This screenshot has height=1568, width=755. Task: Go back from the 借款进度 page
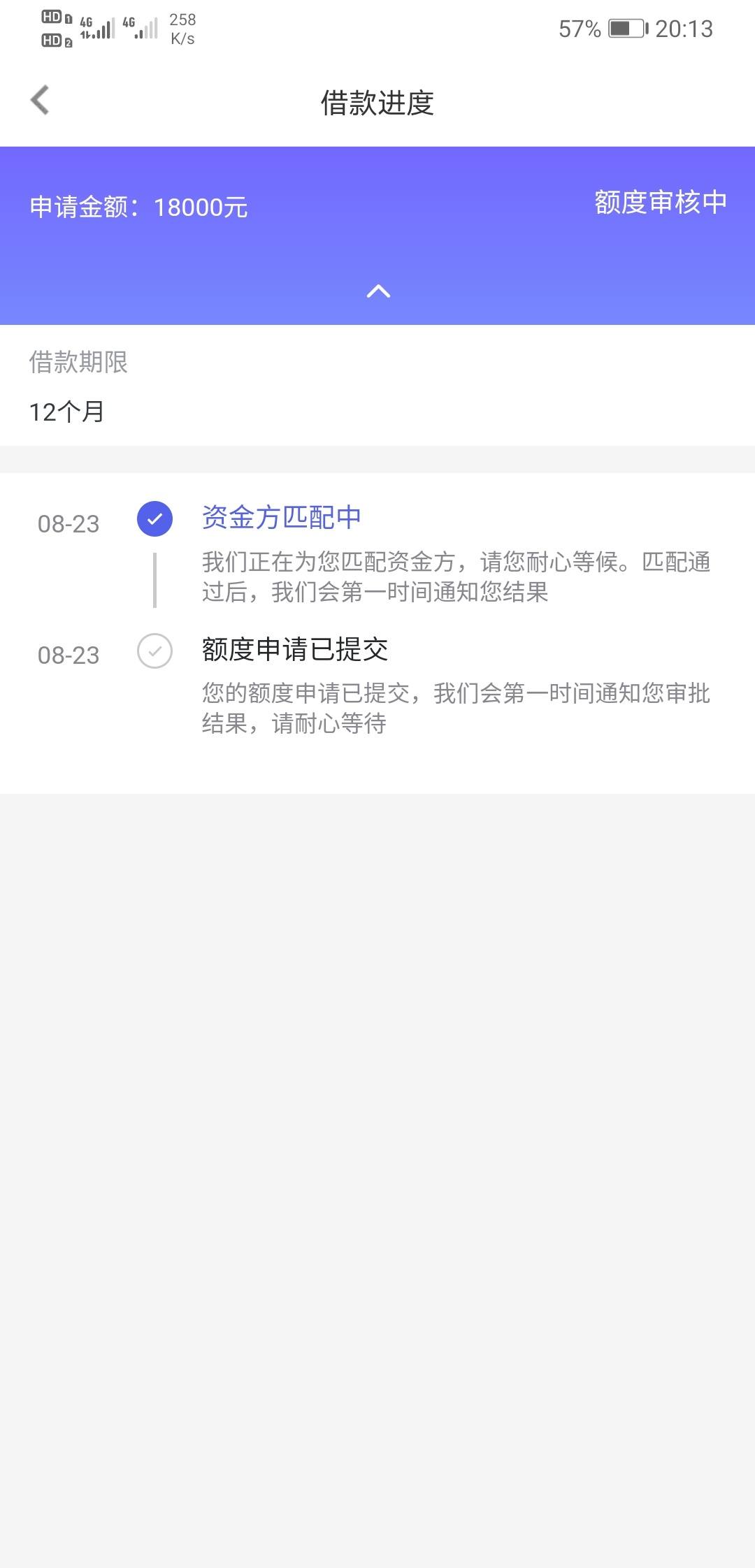pyautogui.click(x=40, y=100)
